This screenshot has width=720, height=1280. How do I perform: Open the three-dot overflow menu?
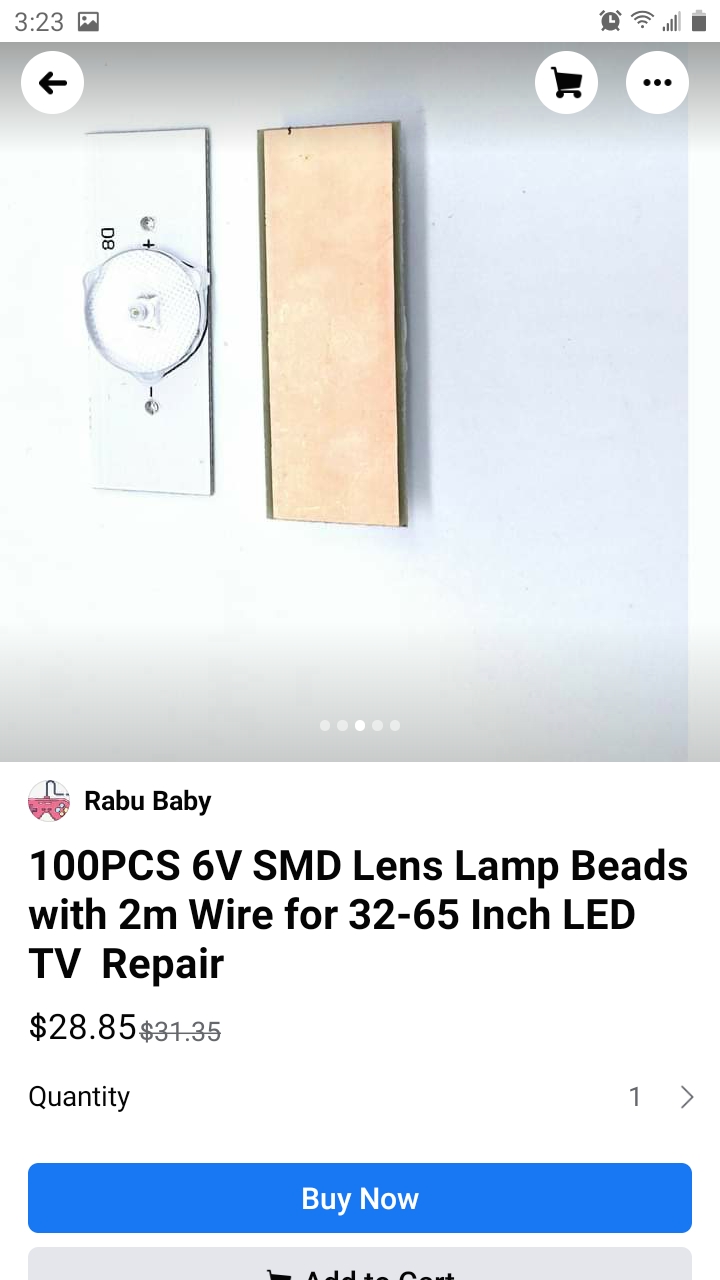click(x=657, y=83)
